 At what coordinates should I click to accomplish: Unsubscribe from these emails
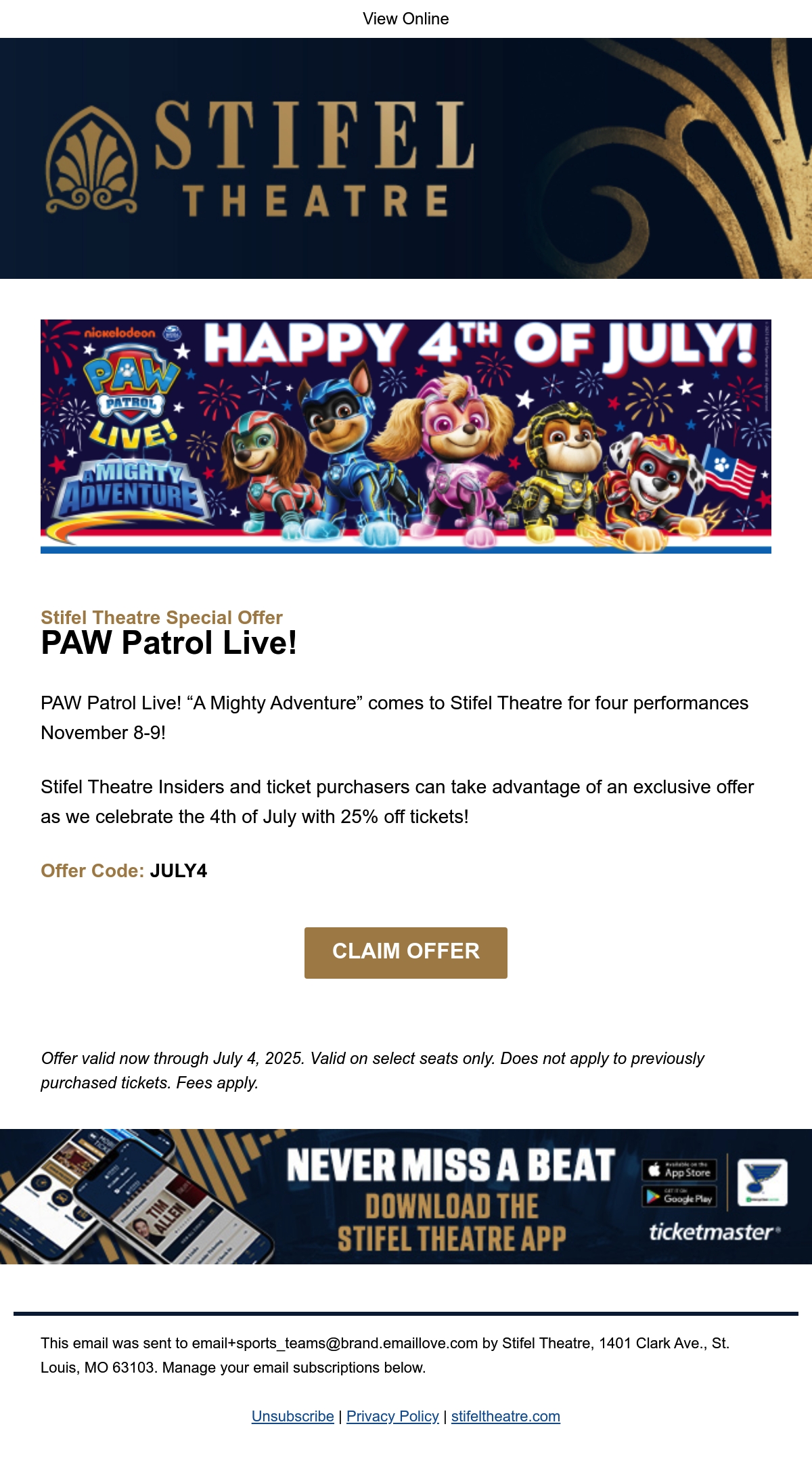tap(293, 1416)
